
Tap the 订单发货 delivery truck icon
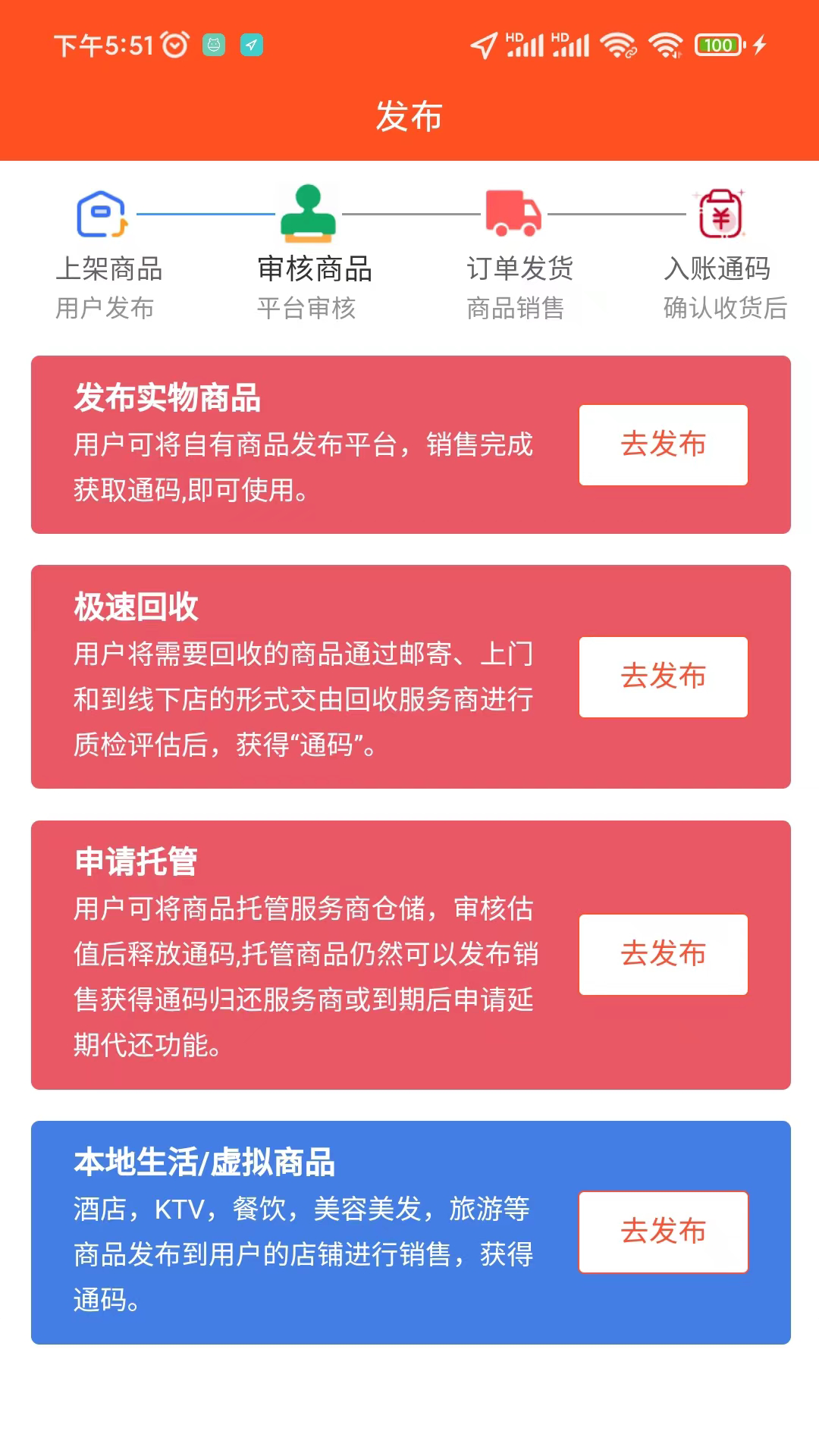click(511, 215)
